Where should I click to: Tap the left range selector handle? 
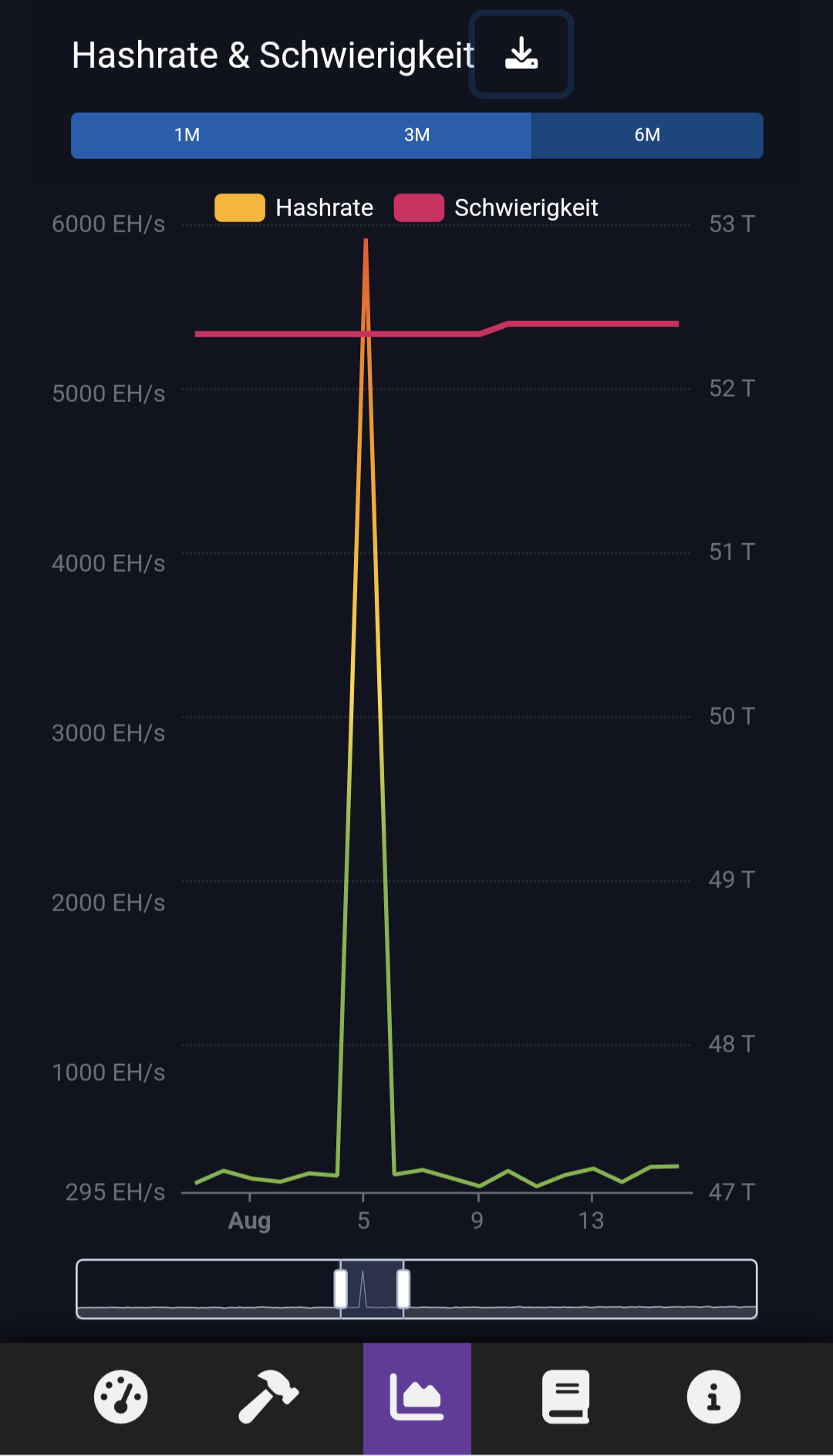click(x=341, y=1289)
